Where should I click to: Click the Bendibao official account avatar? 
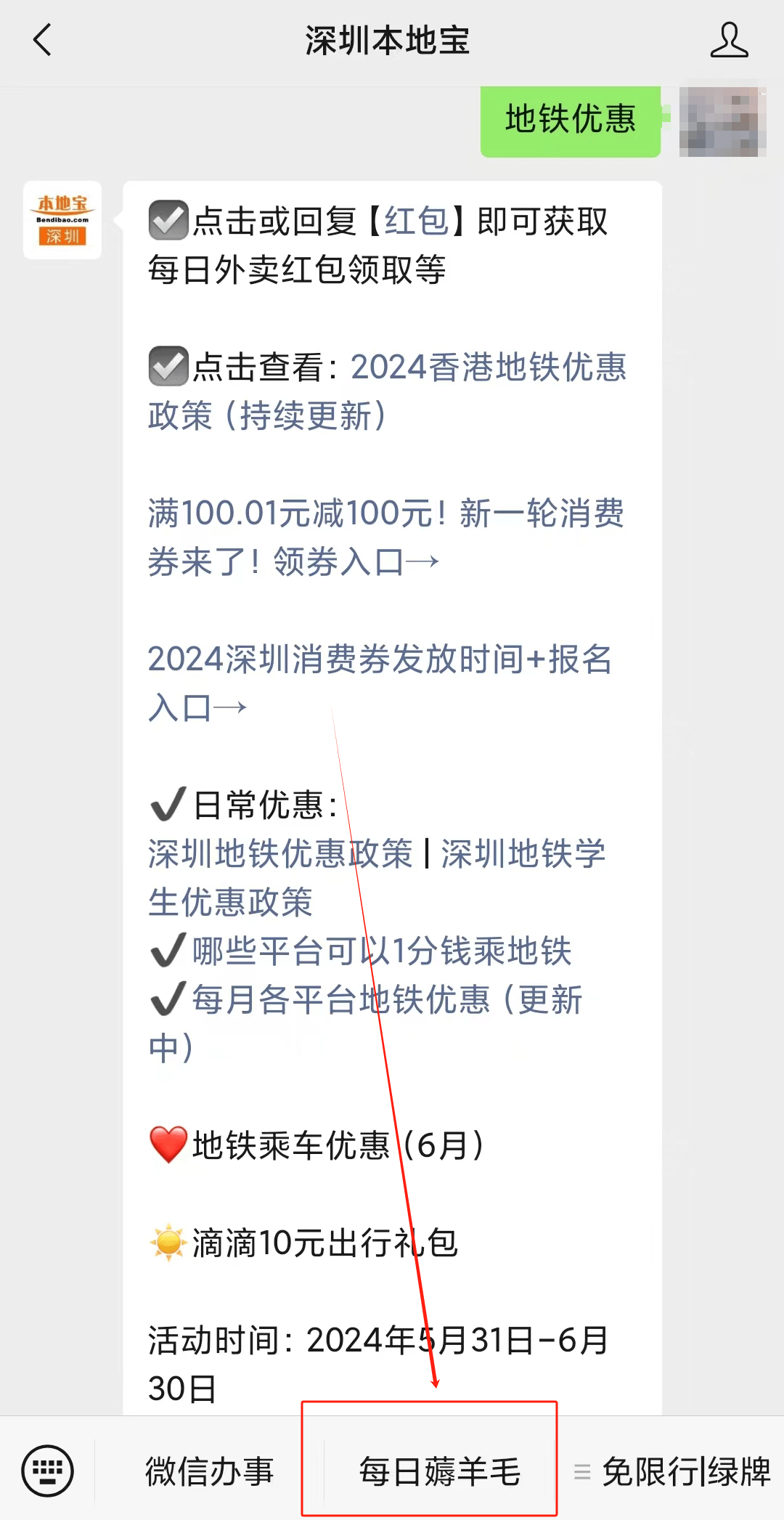point(62,220)
